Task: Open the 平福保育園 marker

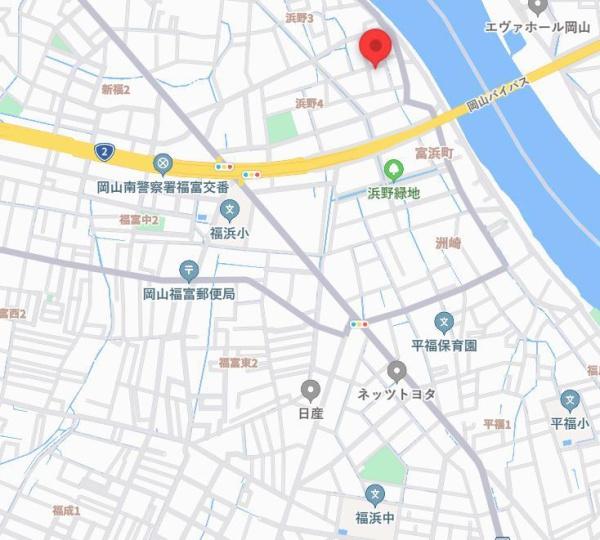Action: point(444,323)
